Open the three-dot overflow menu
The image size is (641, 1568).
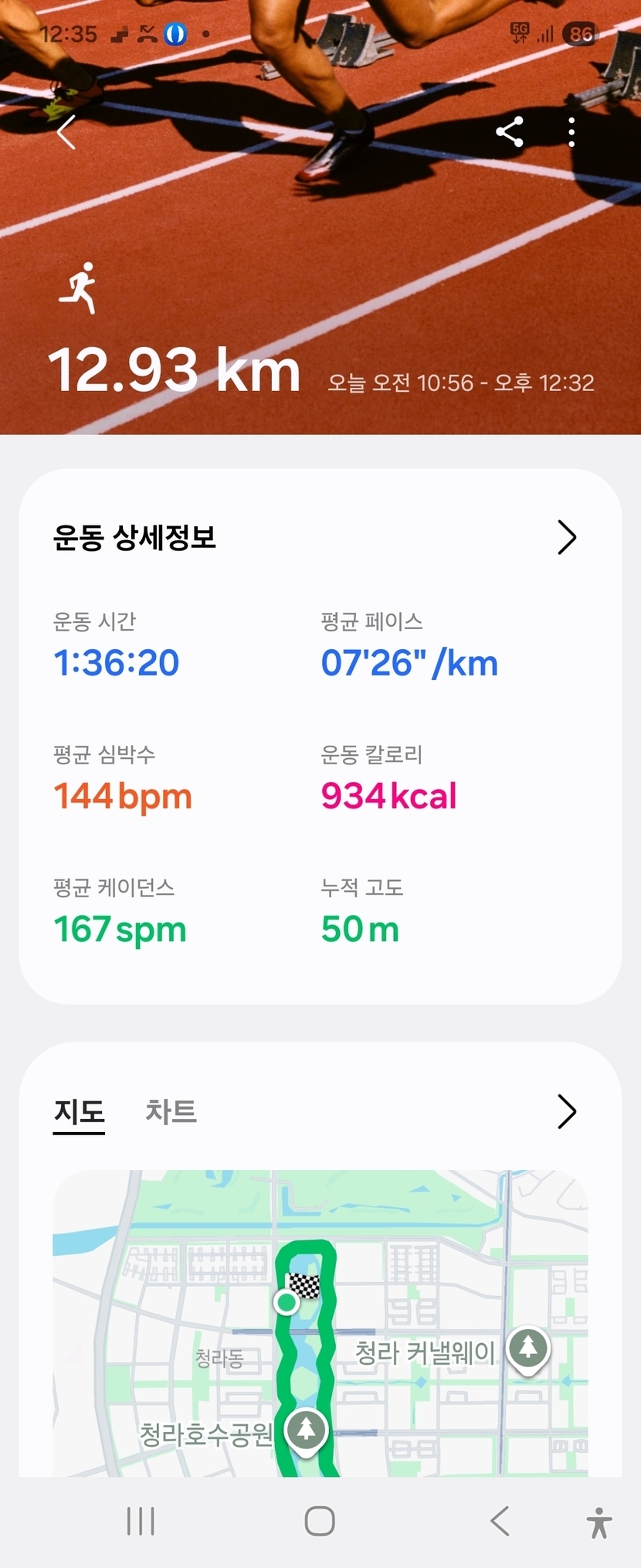click(x=571, y=132)
